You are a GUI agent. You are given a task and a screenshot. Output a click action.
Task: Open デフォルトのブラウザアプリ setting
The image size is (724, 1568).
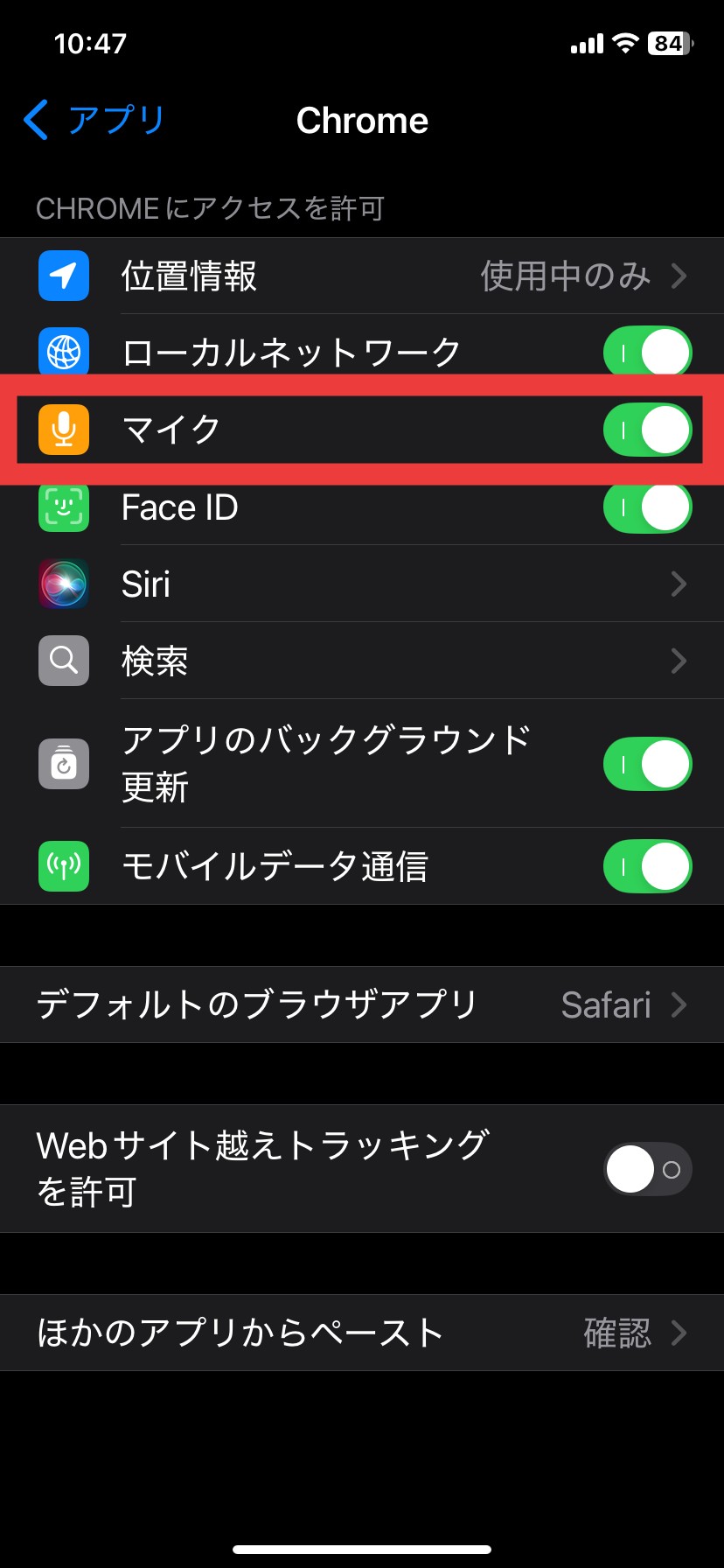point(362,1004)
